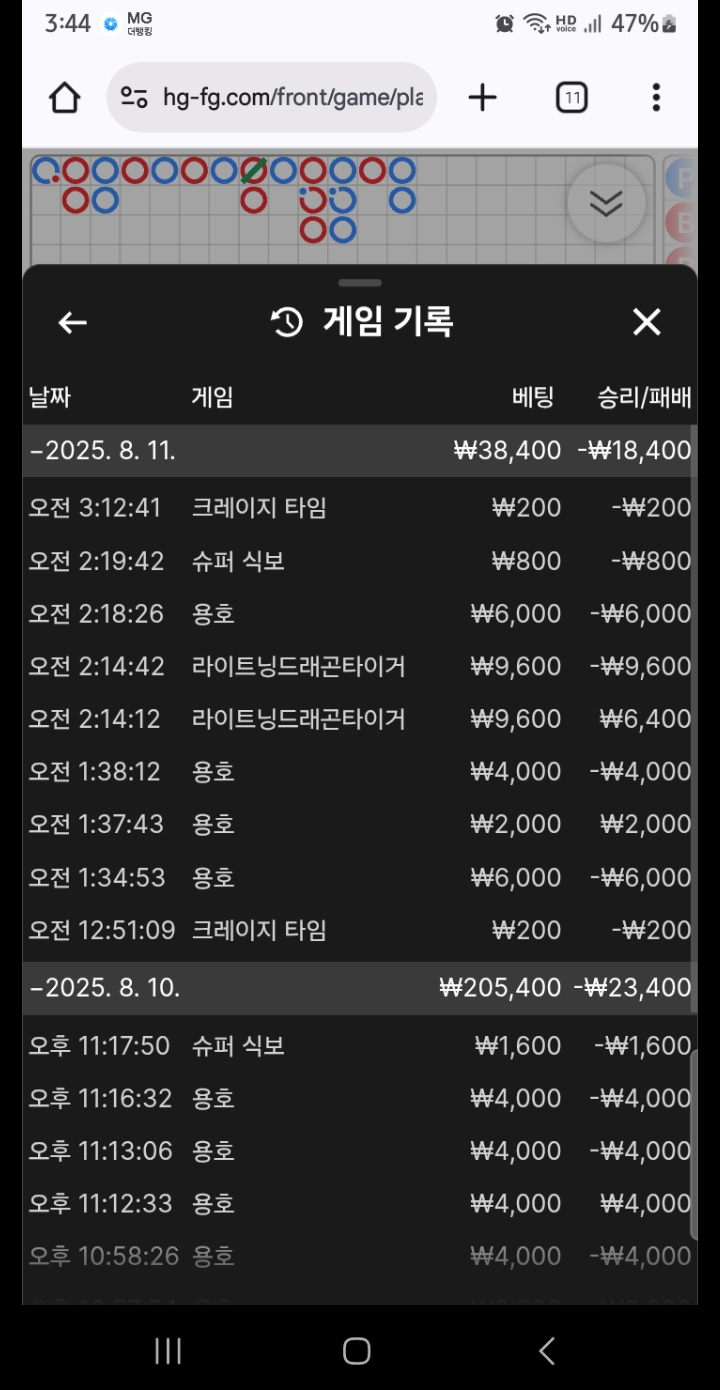Image resolution: width=720 pixels, height=1390 pixels.
Task: Open the tab switcher showing 11
Action: tap(571, 98)
